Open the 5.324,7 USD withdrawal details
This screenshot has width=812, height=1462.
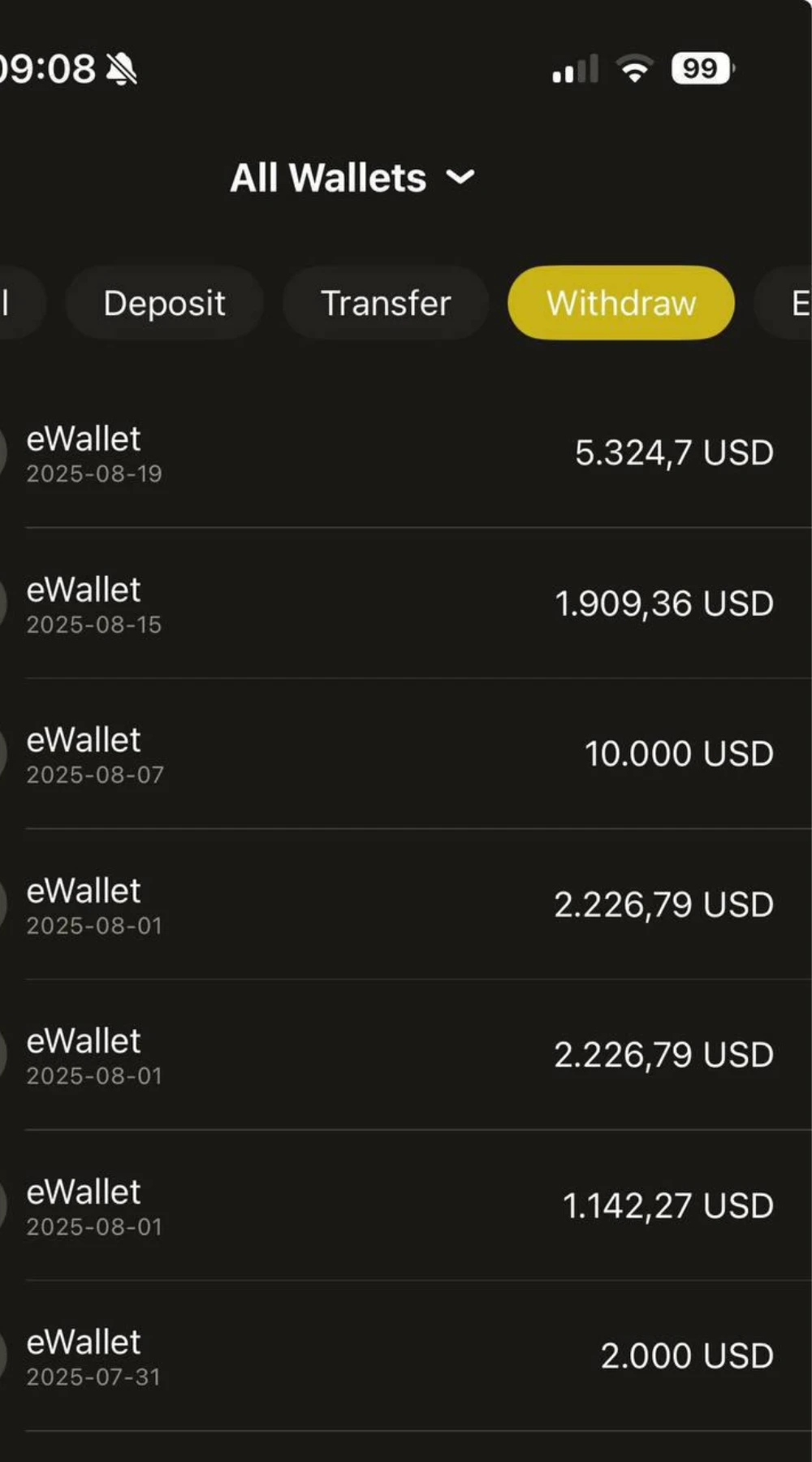coord(406,452)
